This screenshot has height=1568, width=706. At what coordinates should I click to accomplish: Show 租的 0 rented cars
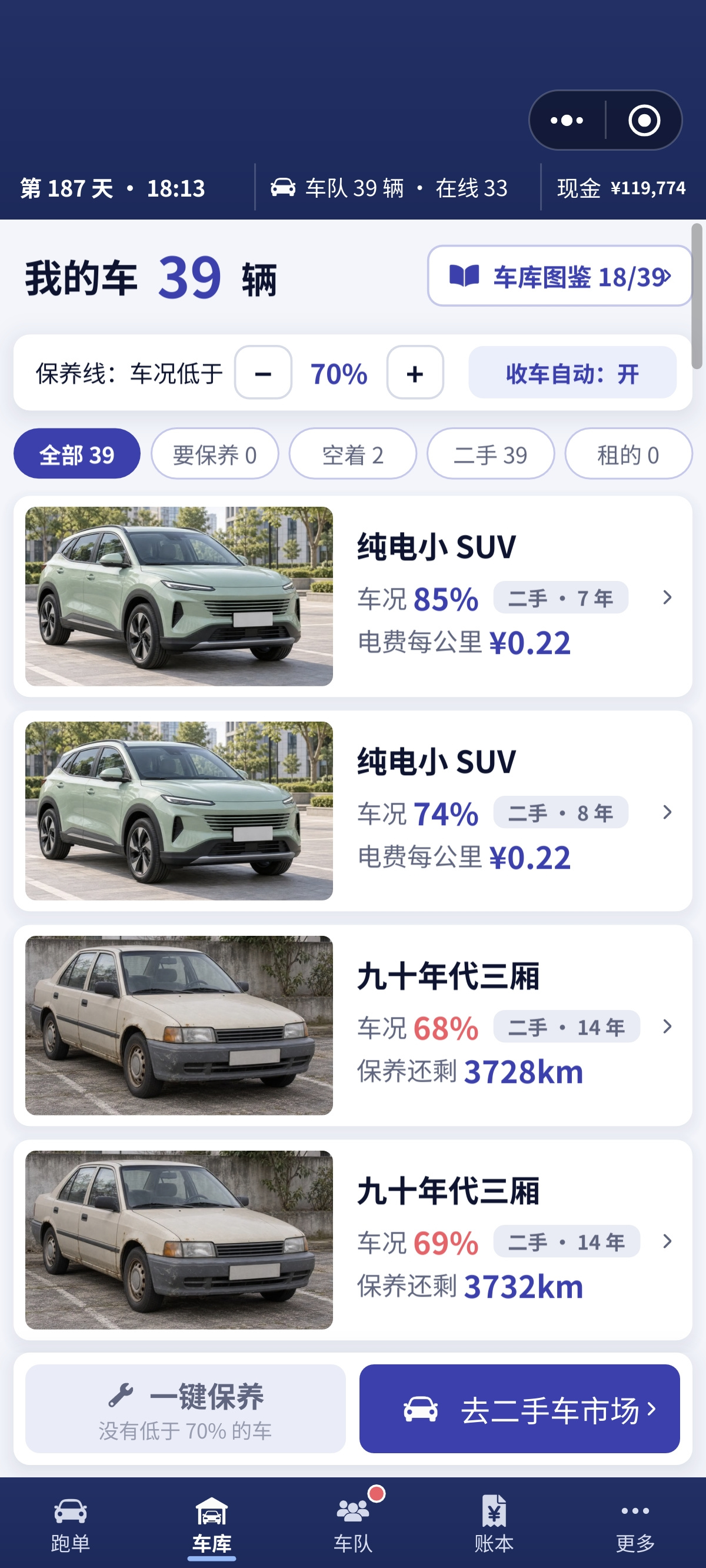point(628,454)
